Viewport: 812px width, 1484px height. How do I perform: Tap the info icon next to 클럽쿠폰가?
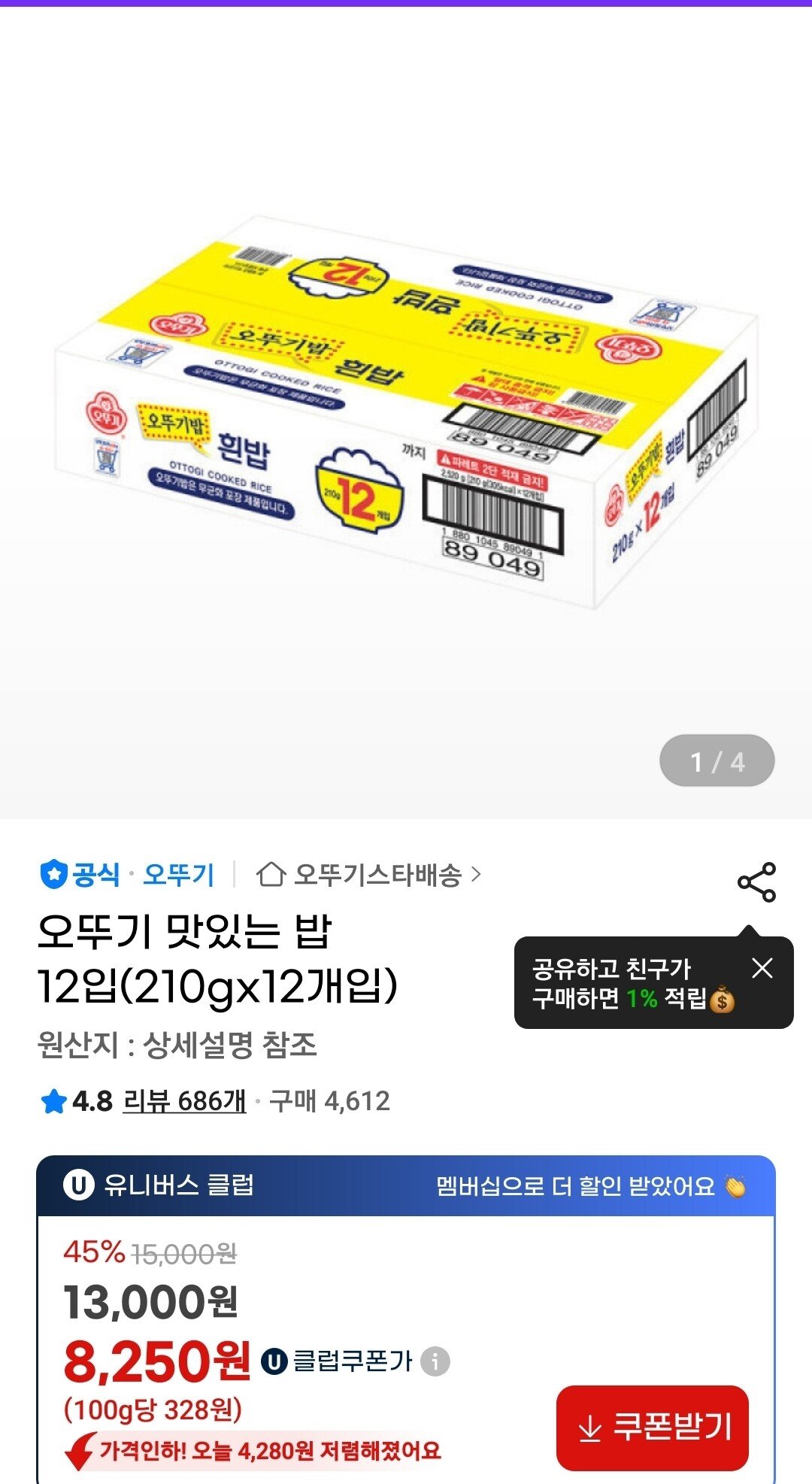pos(434,1362)
